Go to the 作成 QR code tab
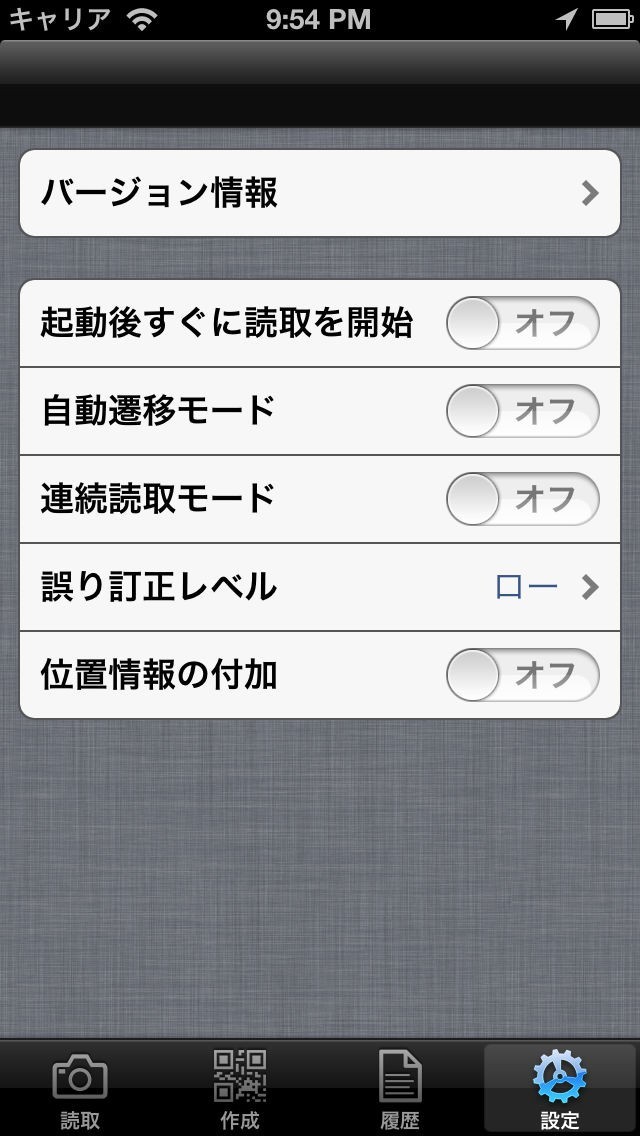This screenshot has width=640, height=1136. pos(240,1089)
